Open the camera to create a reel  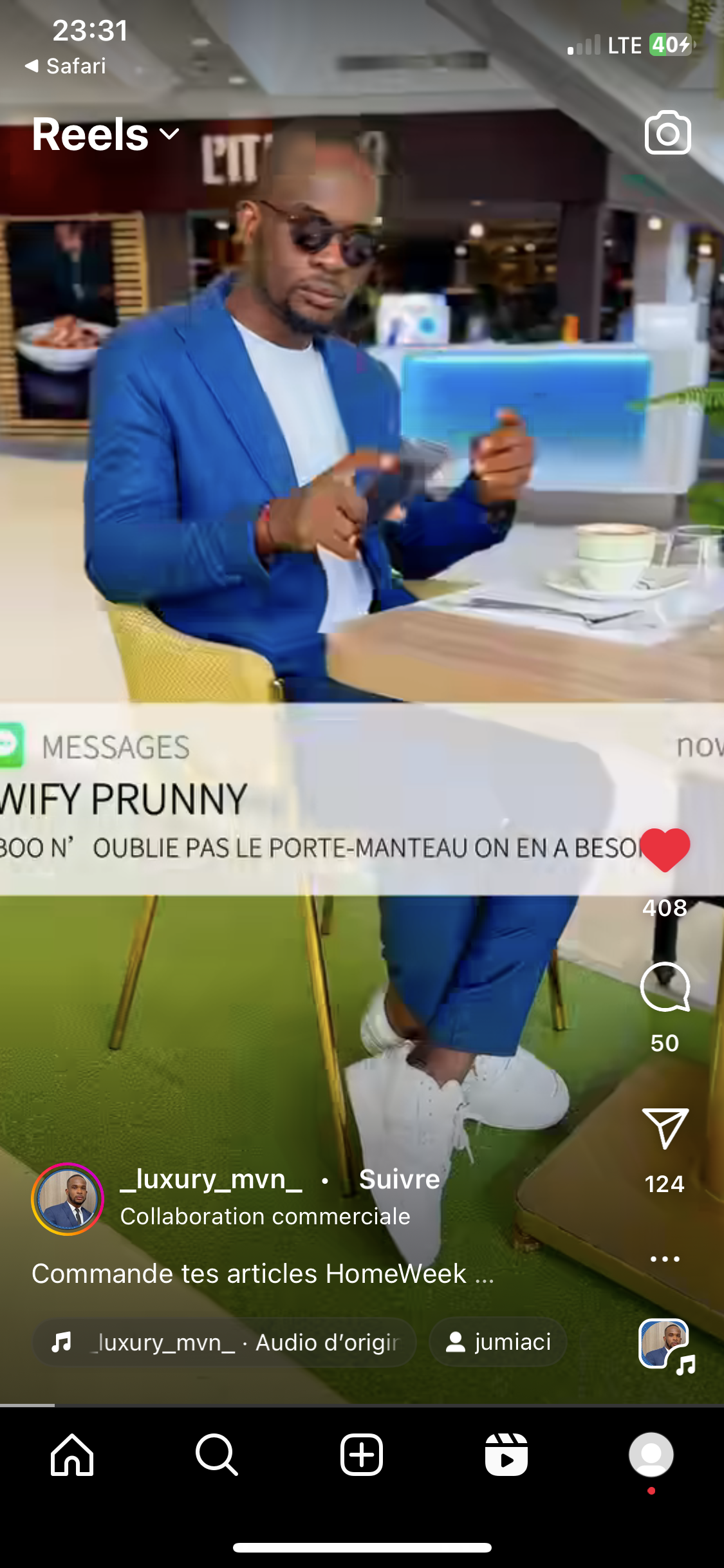point(667,133)
